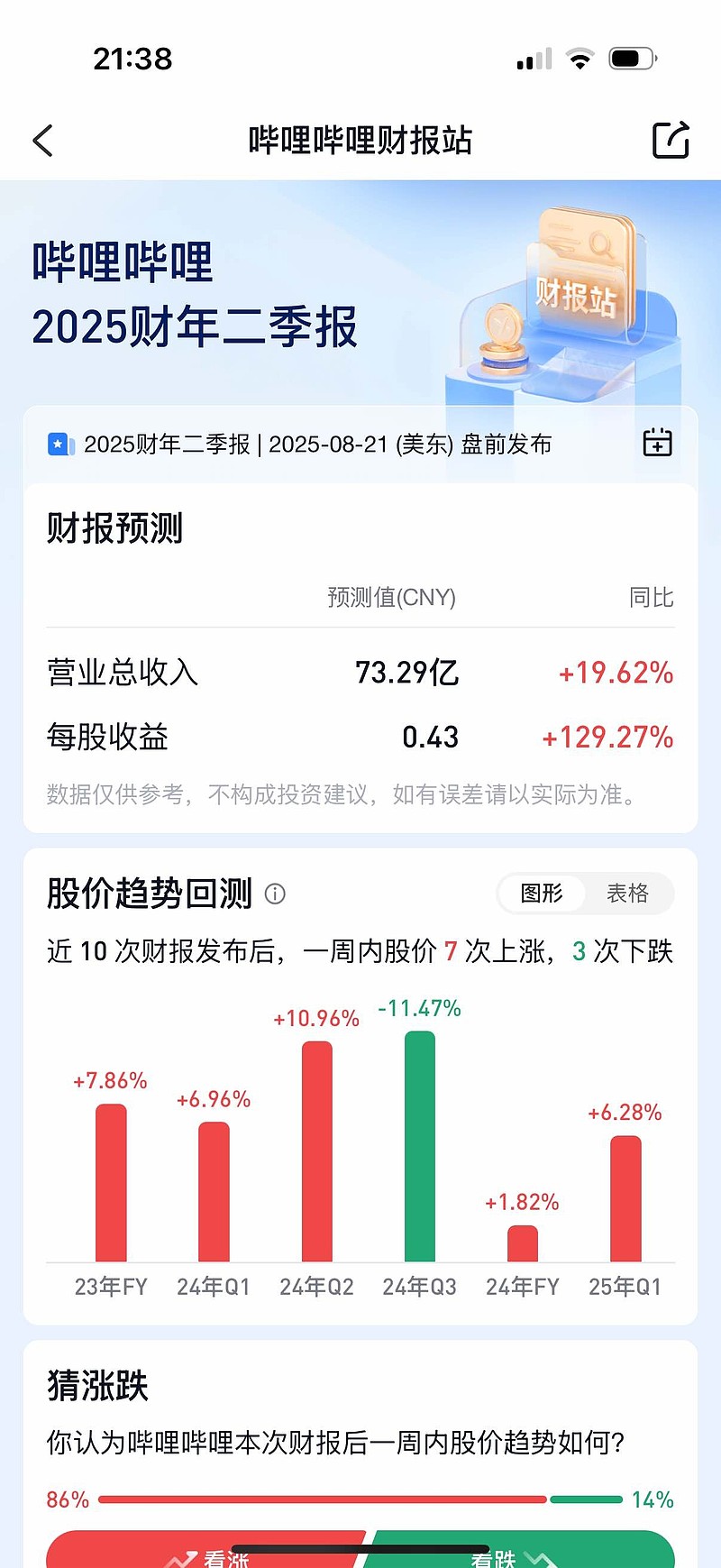Open info icon beside 股价趋势回测
This screenshot has height=1568, width=721.
point(275,894)
